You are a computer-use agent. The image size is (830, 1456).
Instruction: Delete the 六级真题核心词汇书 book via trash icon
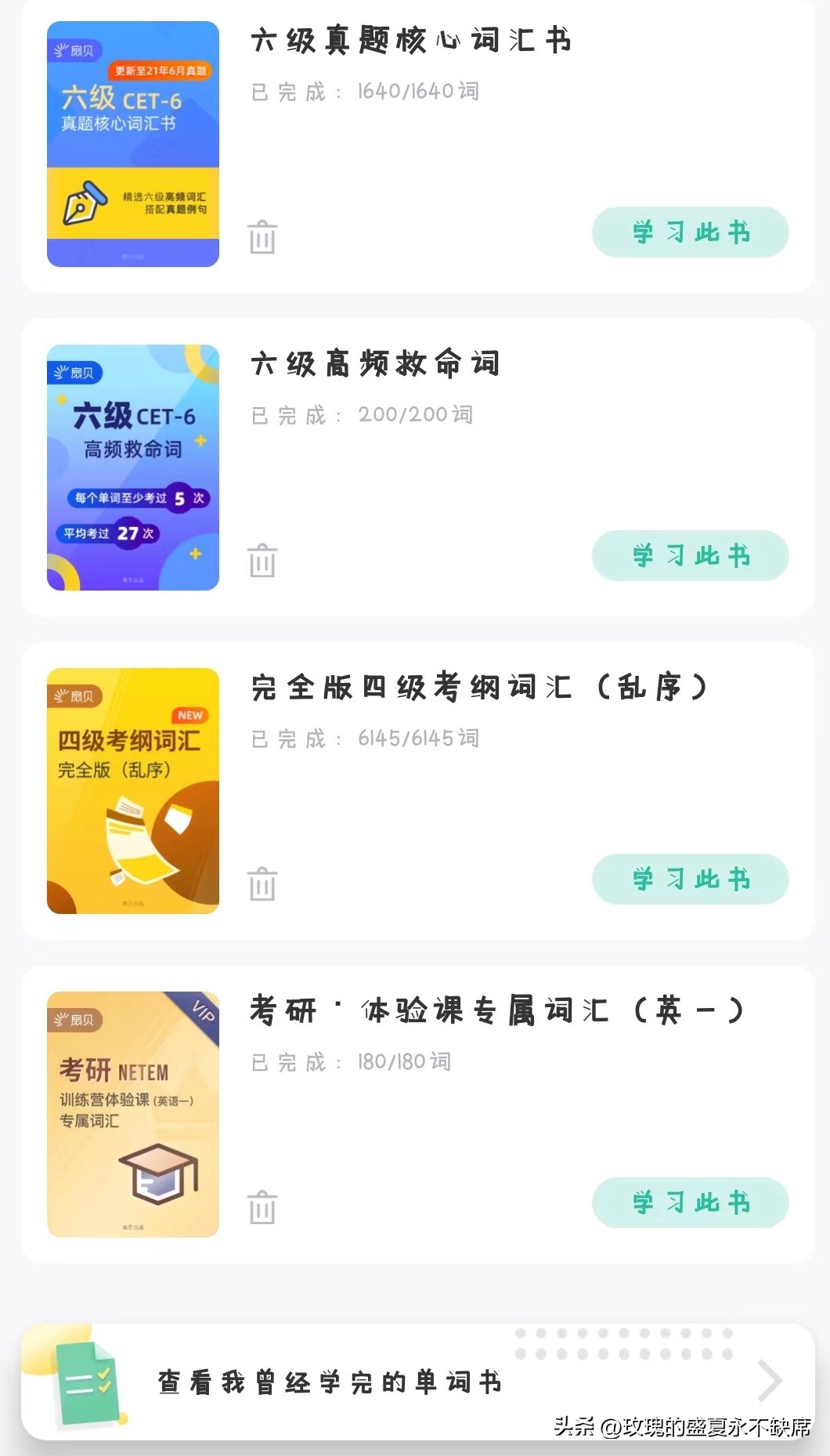262,237
